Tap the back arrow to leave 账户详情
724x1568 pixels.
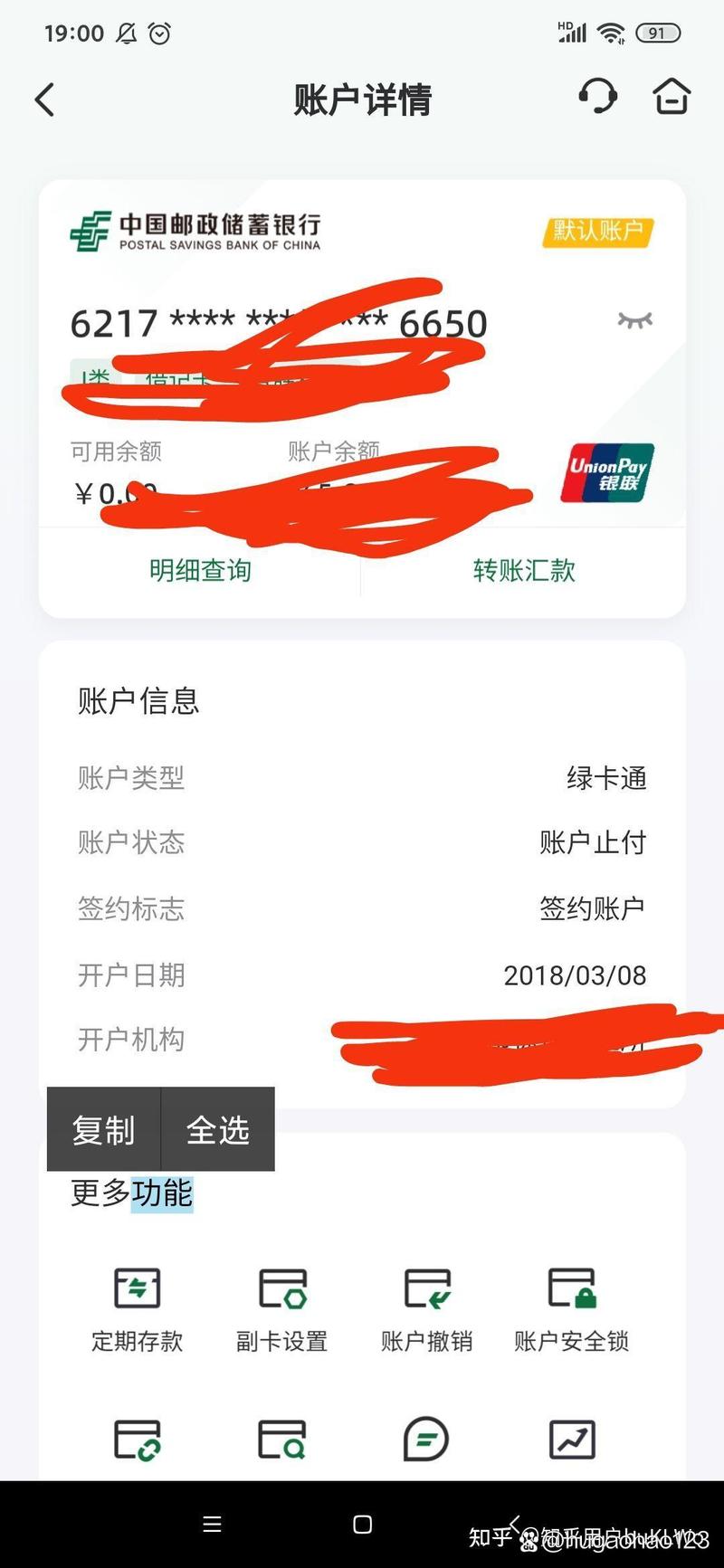[45, 100]
